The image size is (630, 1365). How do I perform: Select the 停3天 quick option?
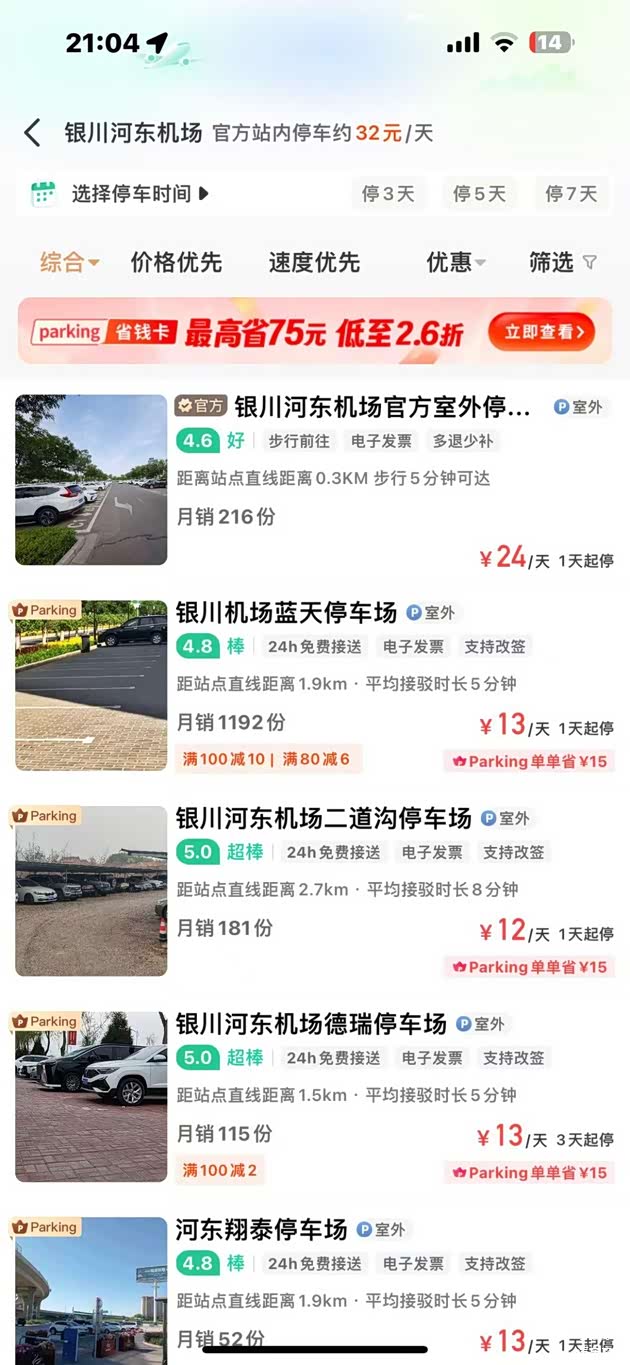click(388, 194)
